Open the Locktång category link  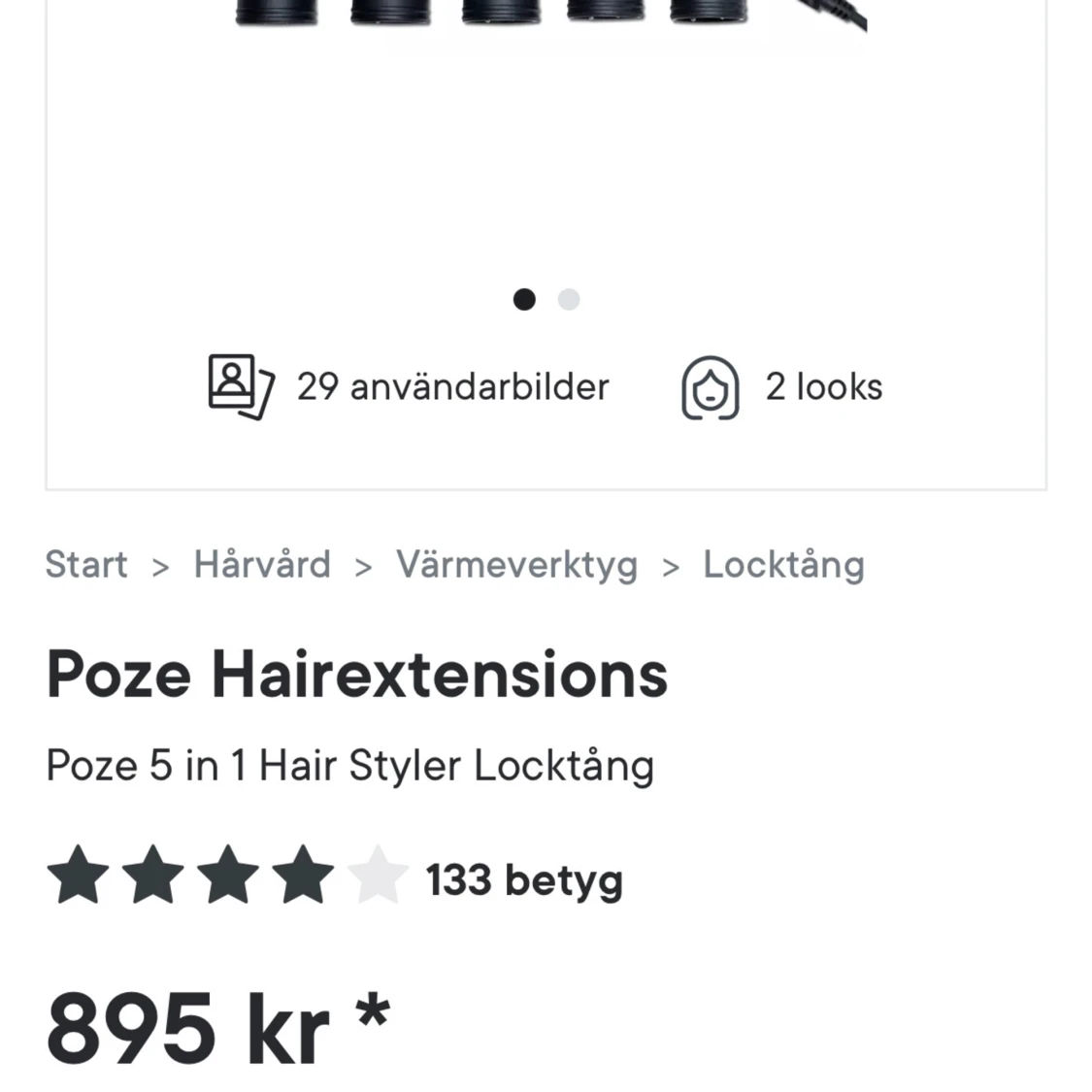pos(783,564)
